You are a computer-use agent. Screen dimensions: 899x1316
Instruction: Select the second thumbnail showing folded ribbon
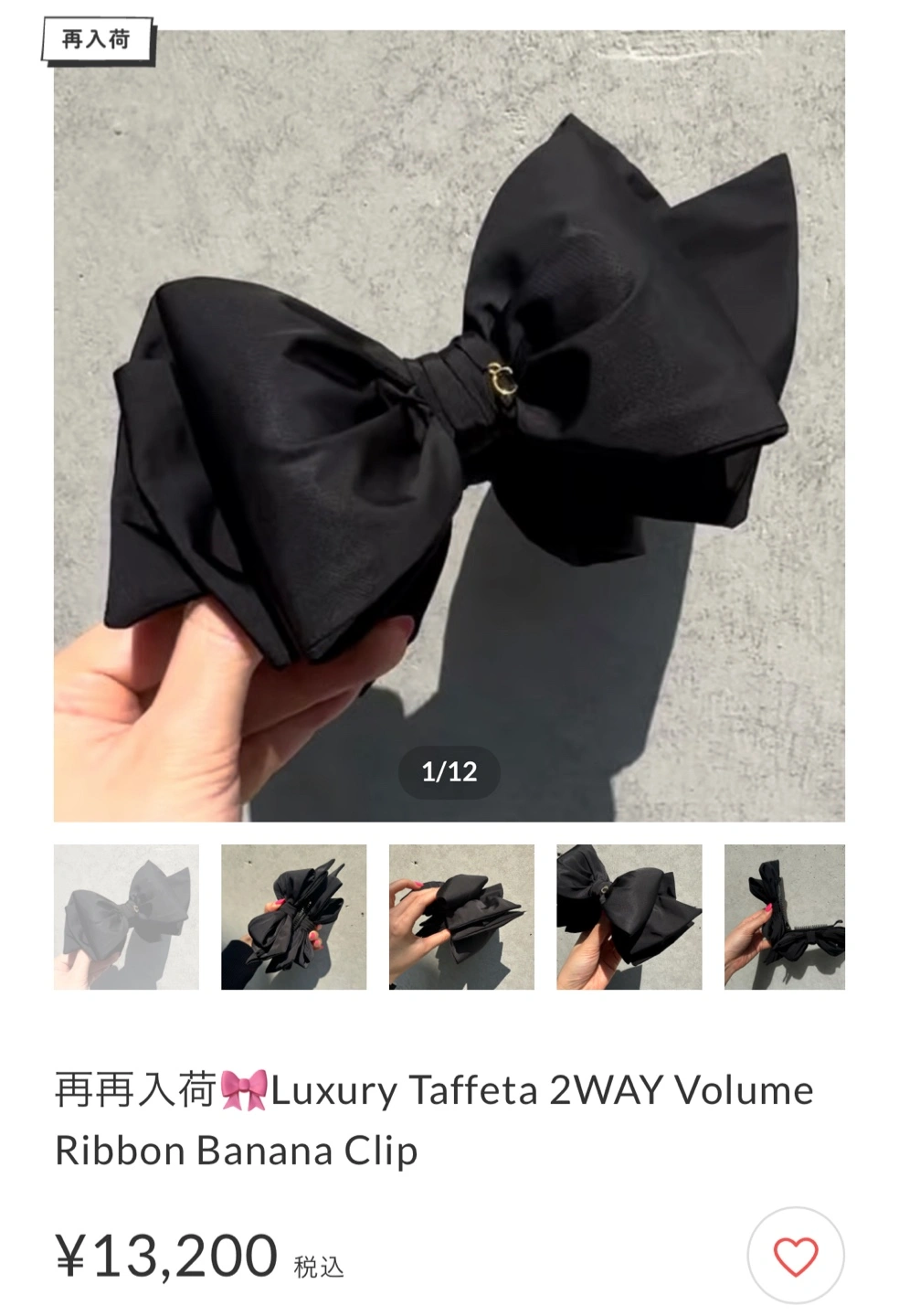(x=293, y=917)
